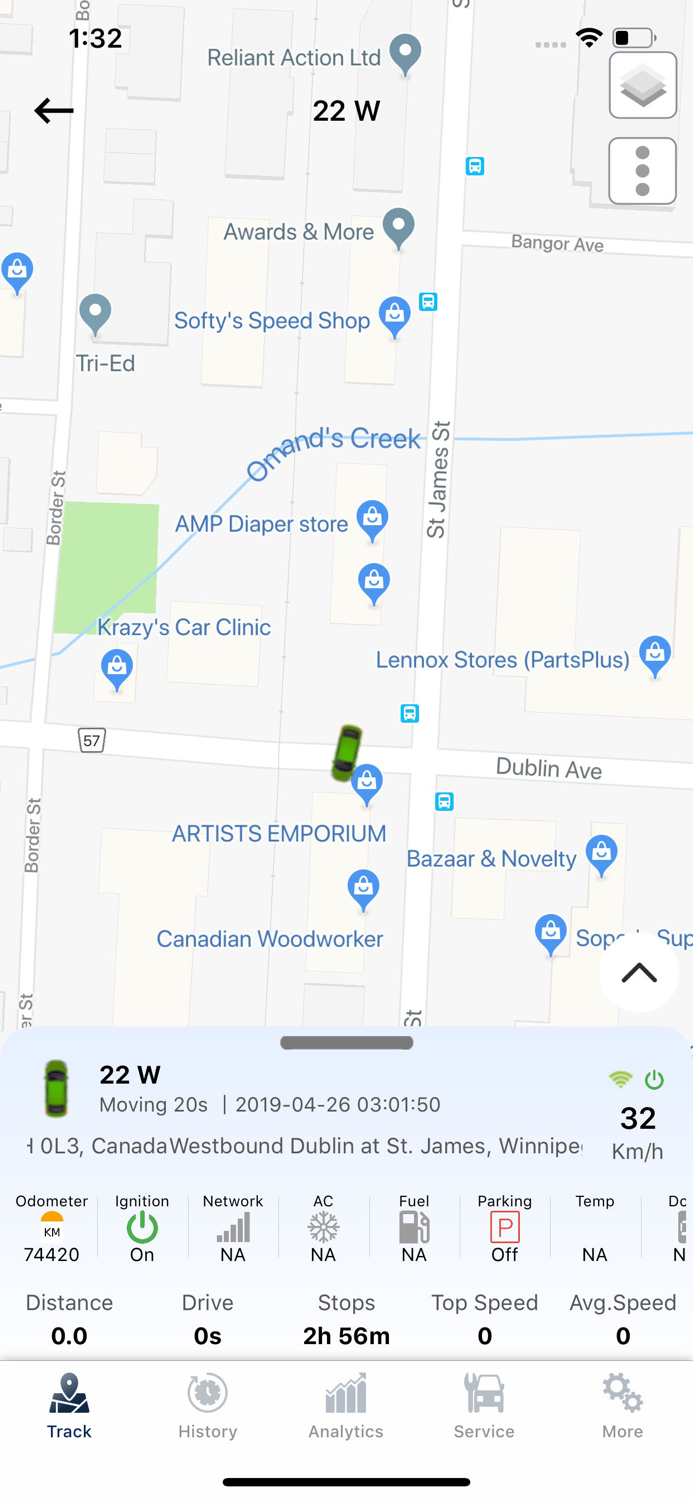Screen dimensions: 693x1500
Task: Select the green car marker on map
Action: point(346,753)
